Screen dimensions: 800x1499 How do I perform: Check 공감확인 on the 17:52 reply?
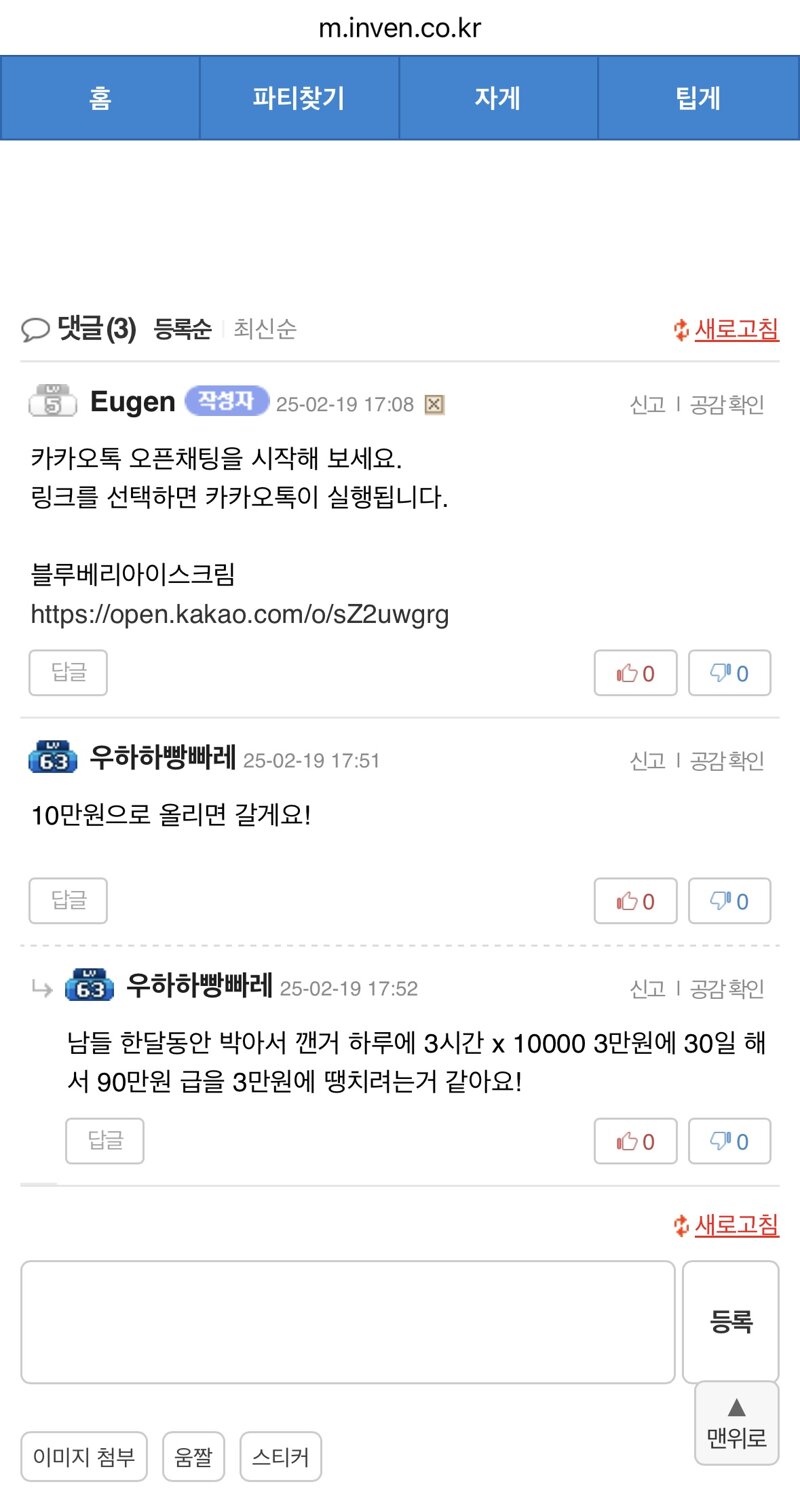click(727, 989)
